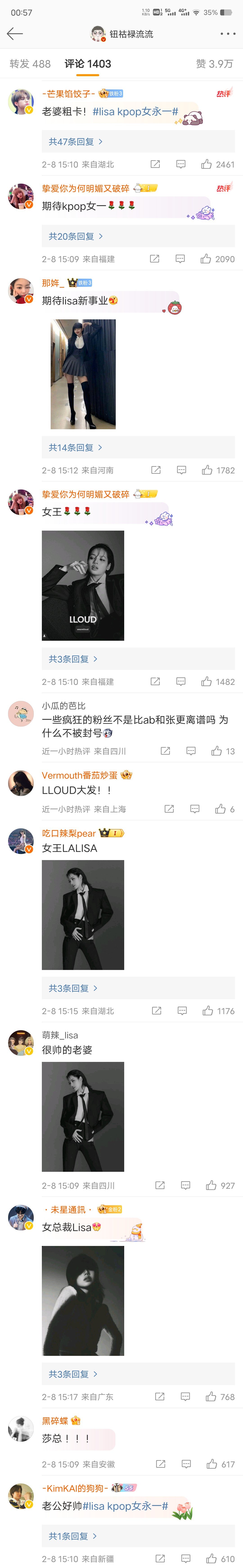Switch to the 赞 3.9万 tab

tap(214, 64)
